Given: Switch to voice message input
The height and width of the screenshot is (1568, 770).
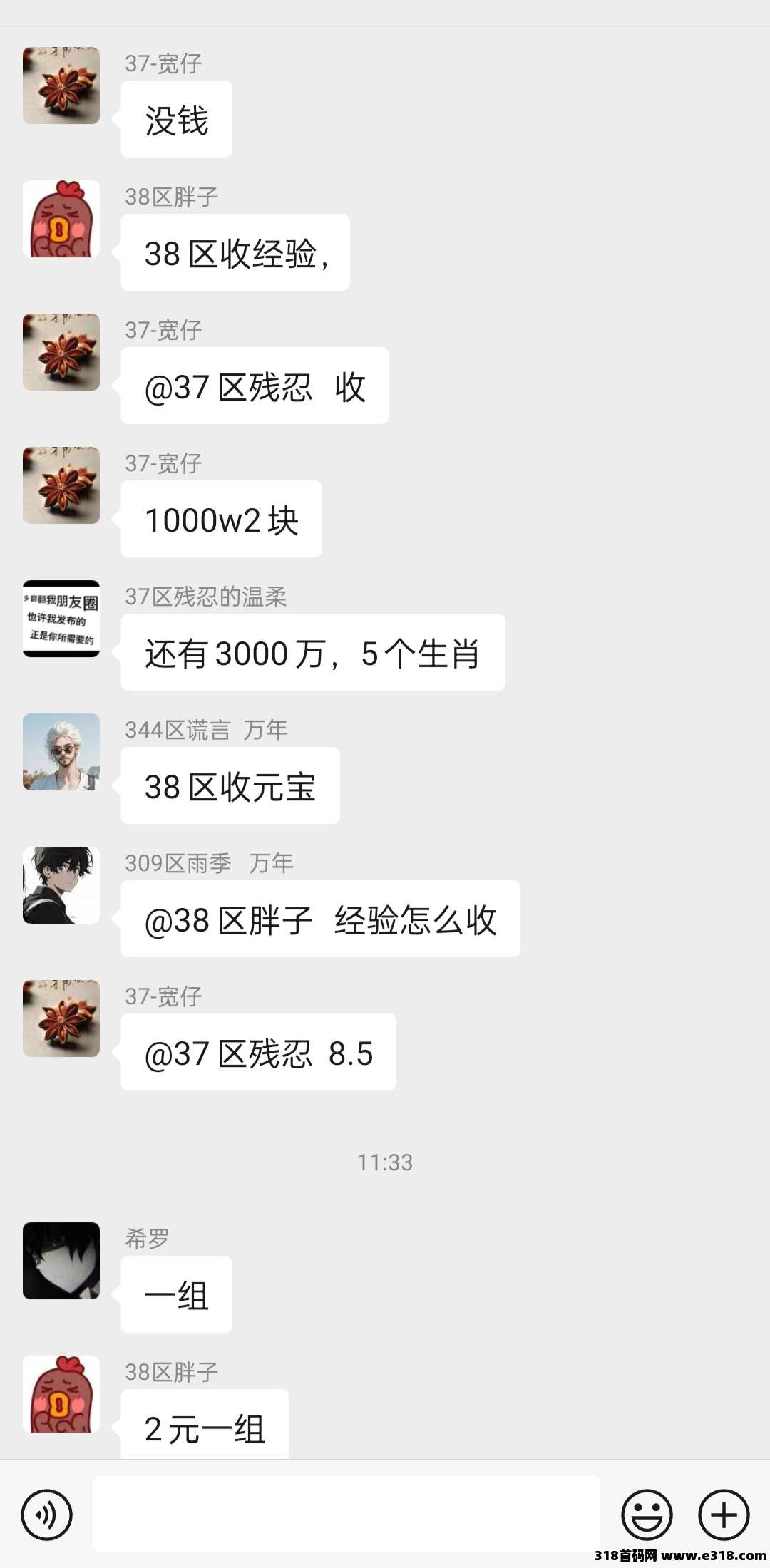Looking at the screenshot, I should coord(47,1515).
